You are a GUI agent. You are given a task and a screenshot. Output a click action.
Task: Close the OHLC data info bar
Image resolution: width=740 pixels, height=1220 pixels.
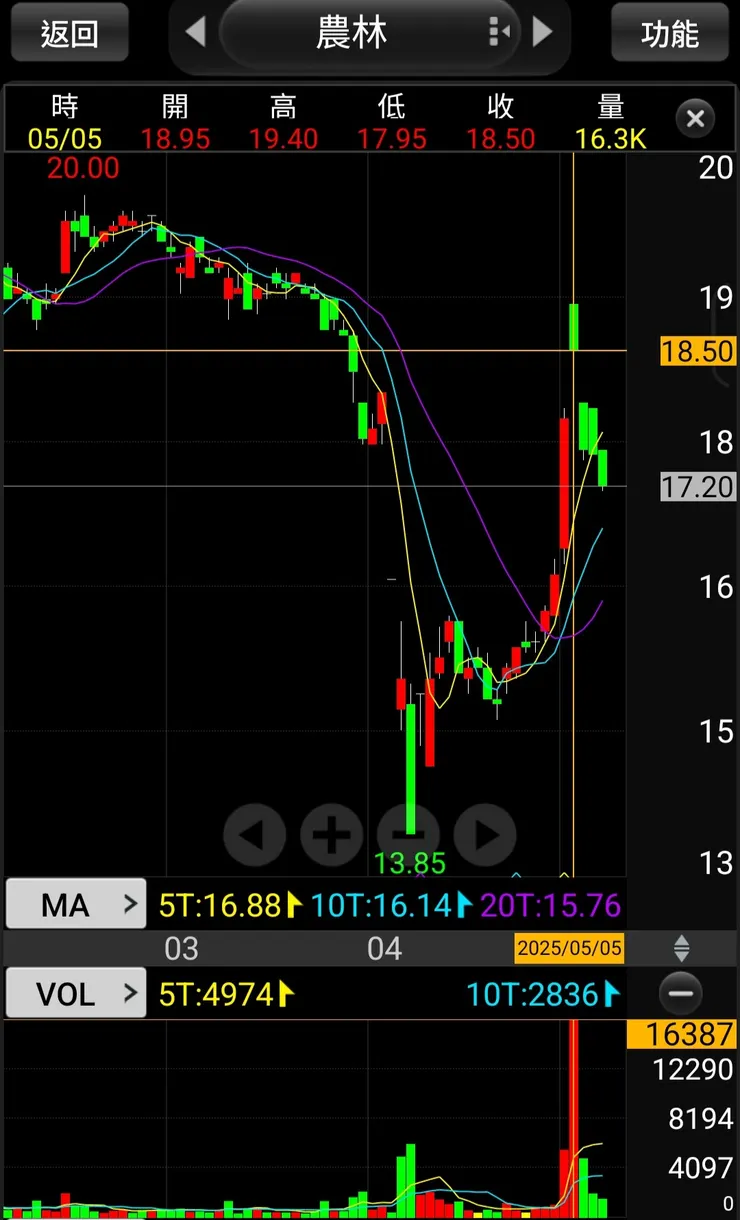(695, 120)
